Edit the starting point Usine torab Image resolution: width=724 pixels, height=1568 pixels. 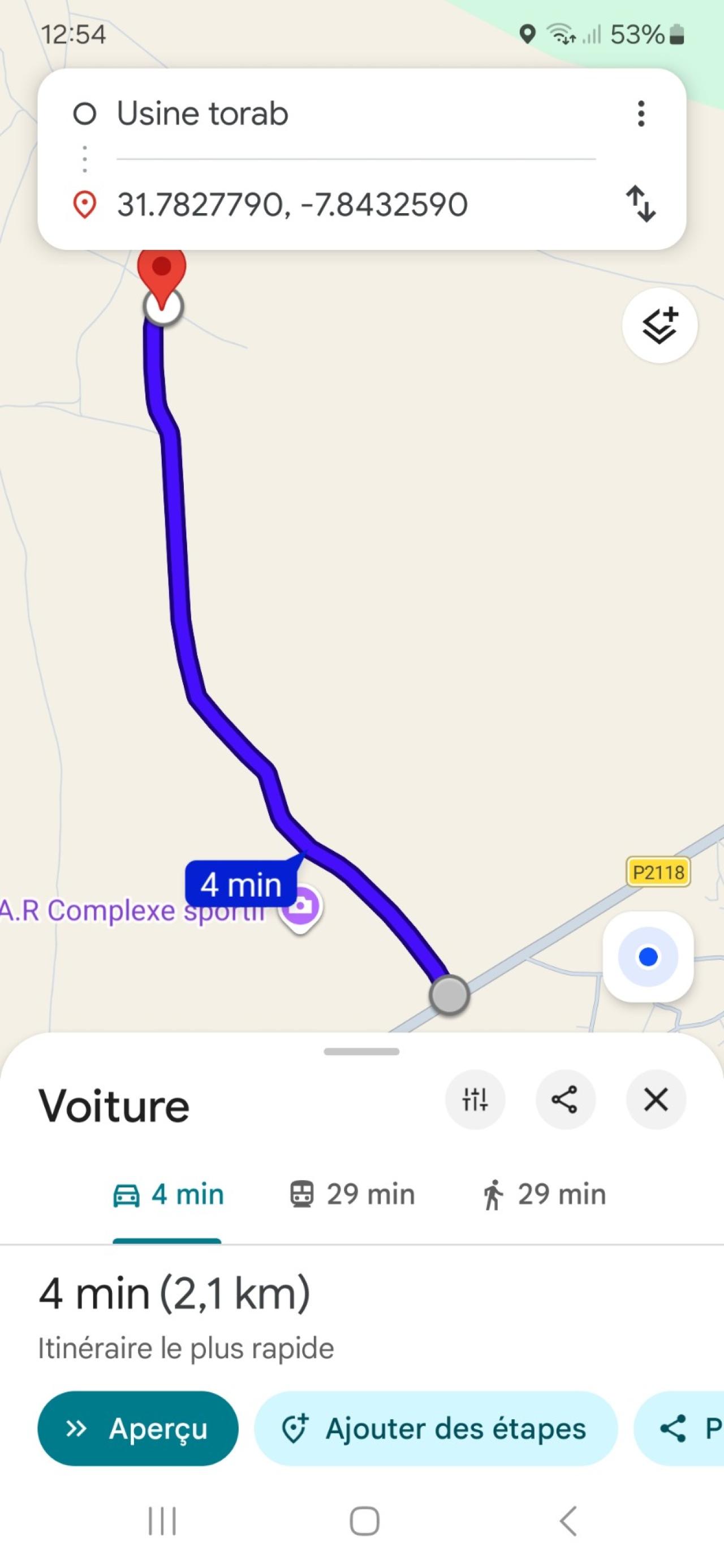point(353,114)
